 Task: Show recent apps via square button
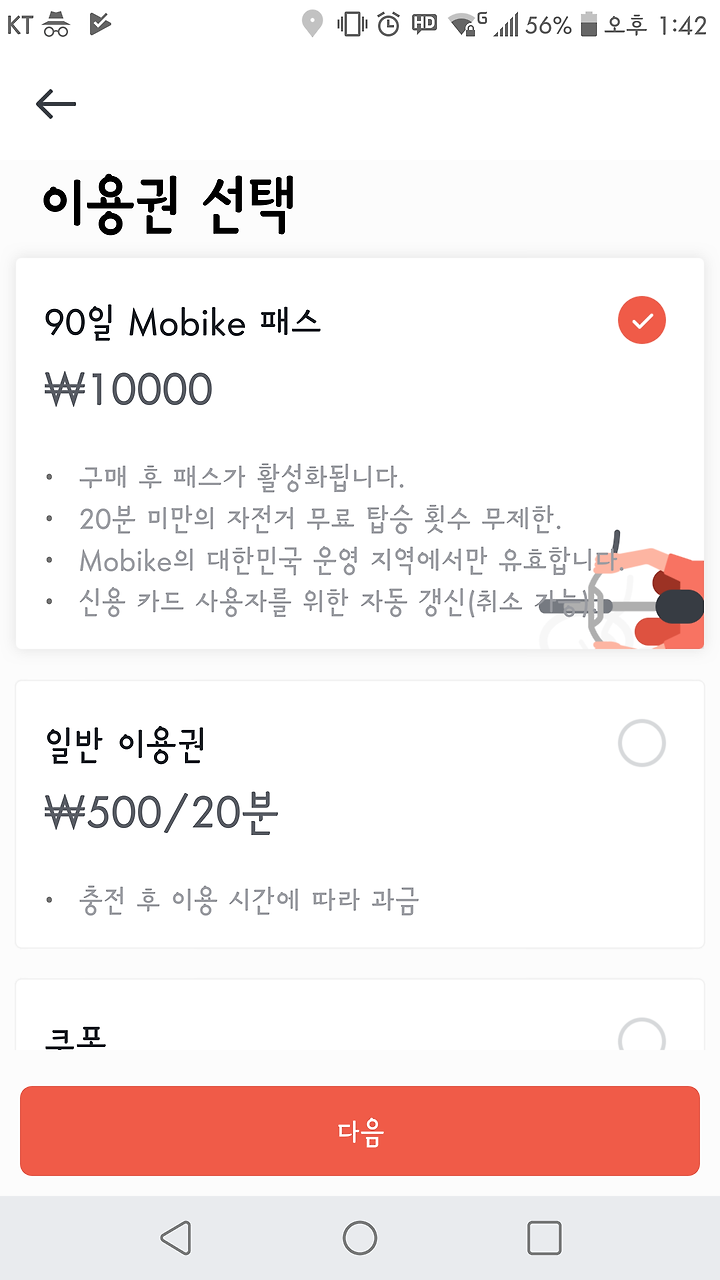[544, 1238]
